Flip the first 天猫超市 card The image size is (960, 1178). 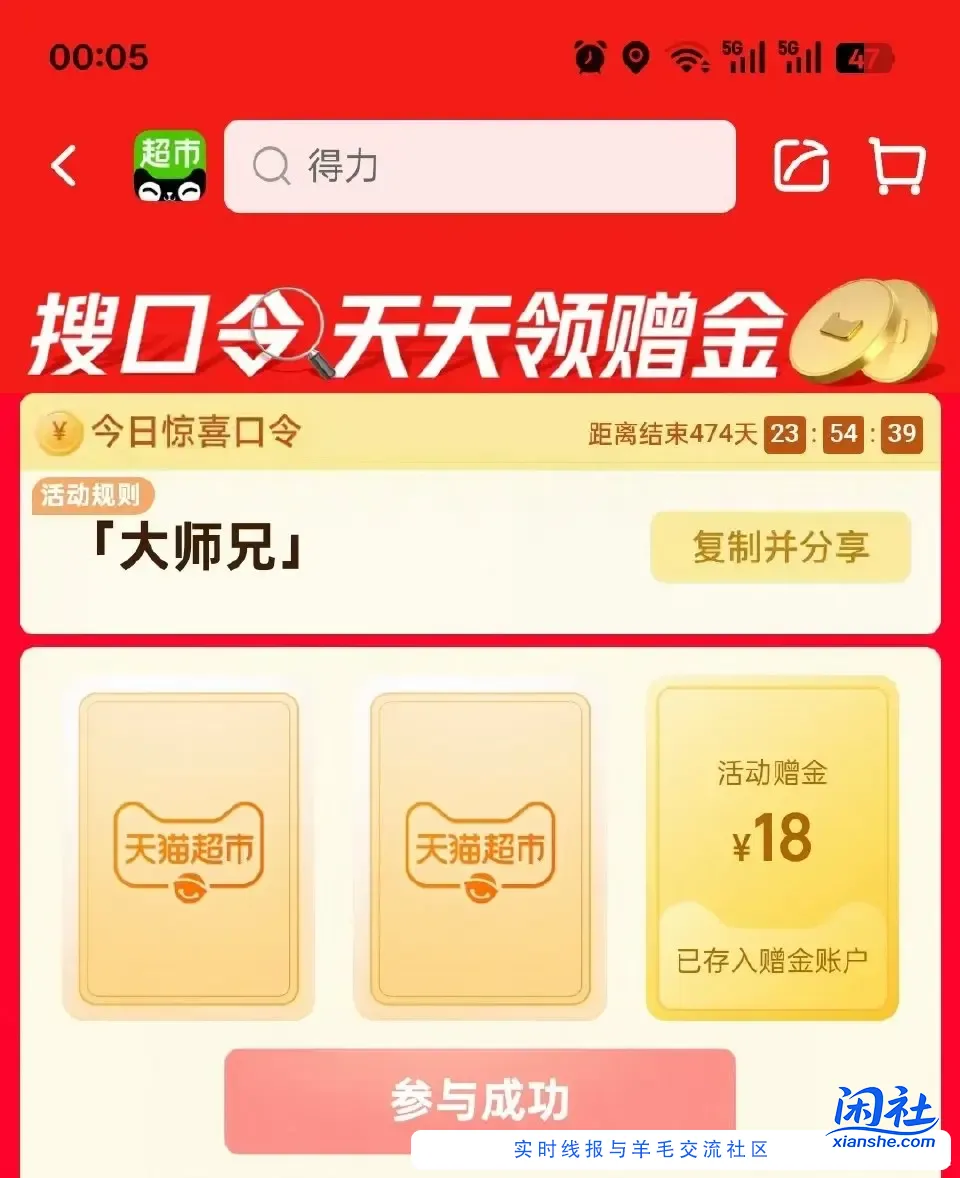pos(188,852)
